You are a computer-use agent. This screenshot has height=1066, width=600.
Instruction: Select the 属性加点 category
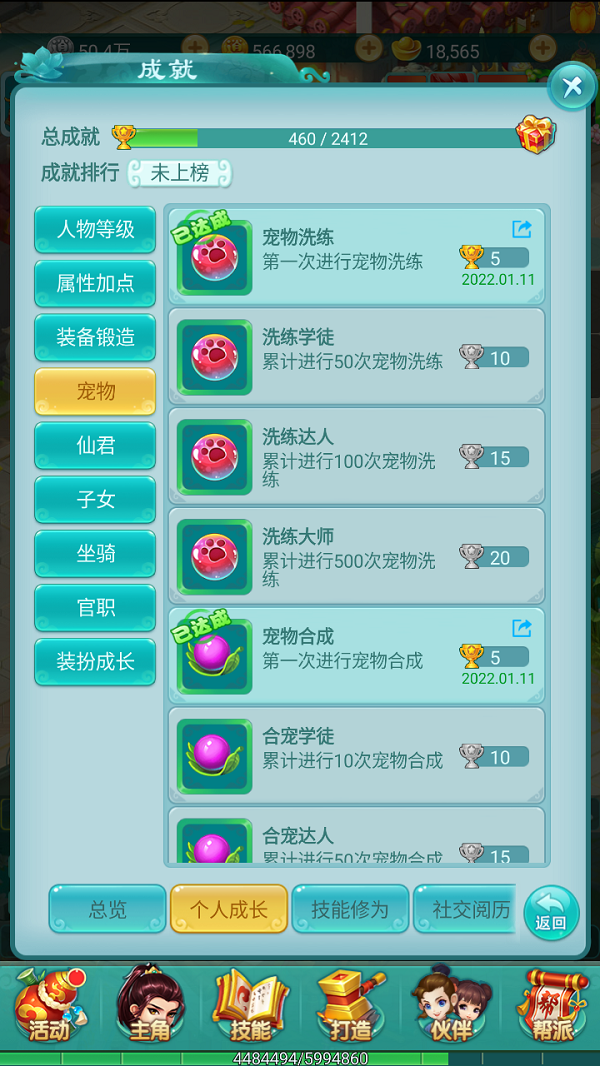tap(95, 284)
